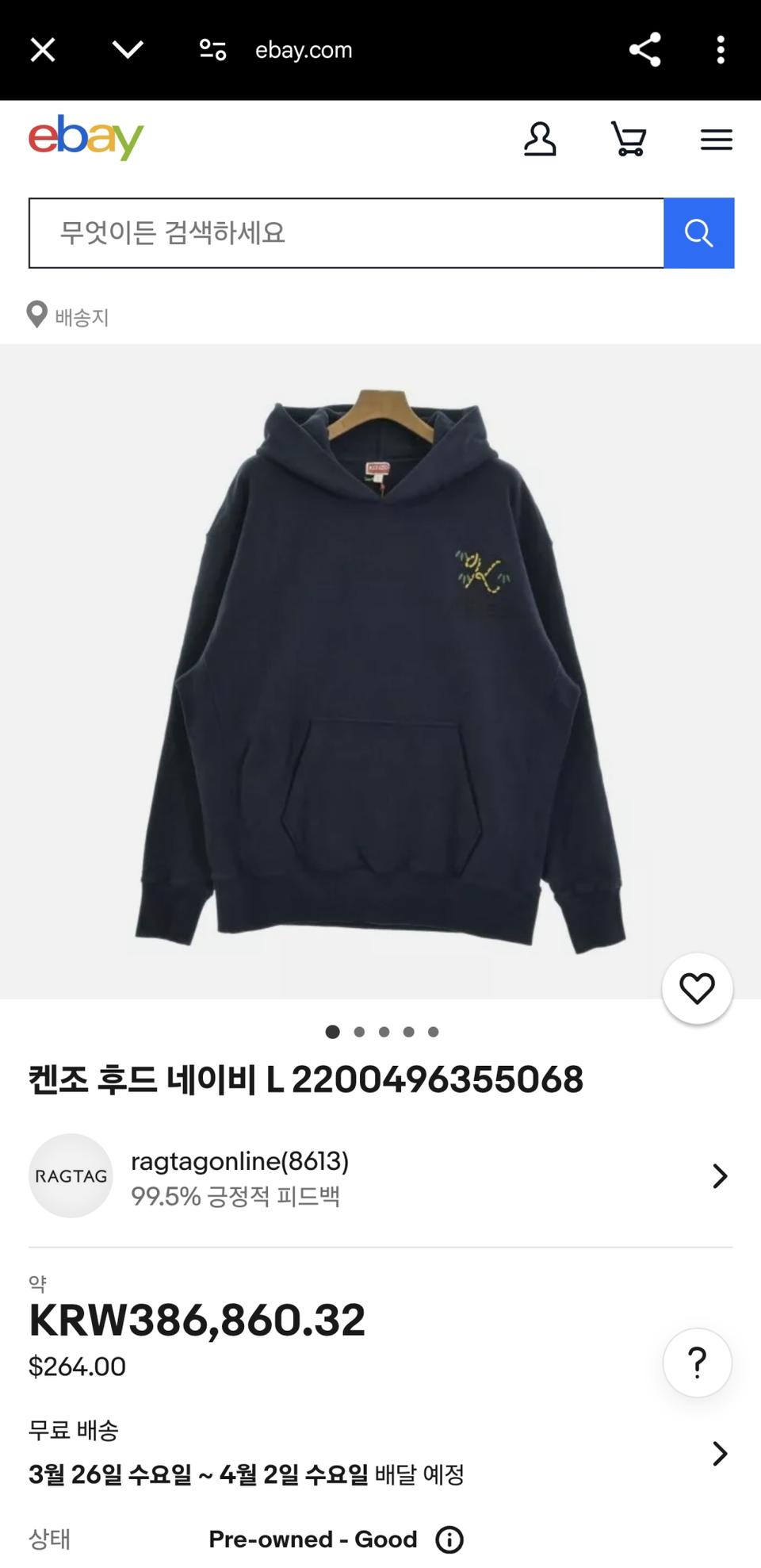This screenshot has height=1568, width=761.
Task: Tap the info icon next to Pre-owned condition
Action: [450, 1539]
